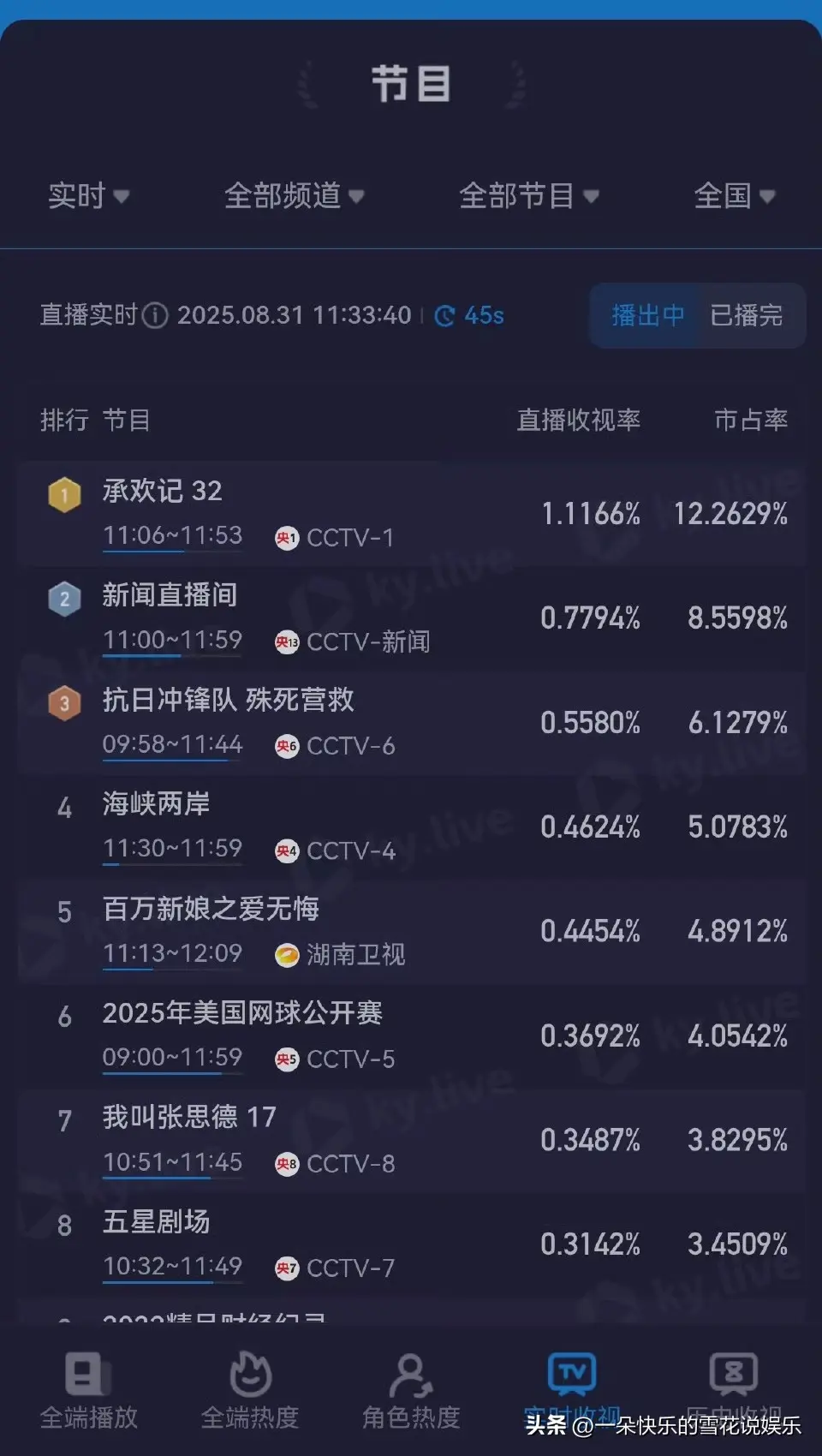
Task: Expand the 全部节目 program filter
Action: point(528,196)
